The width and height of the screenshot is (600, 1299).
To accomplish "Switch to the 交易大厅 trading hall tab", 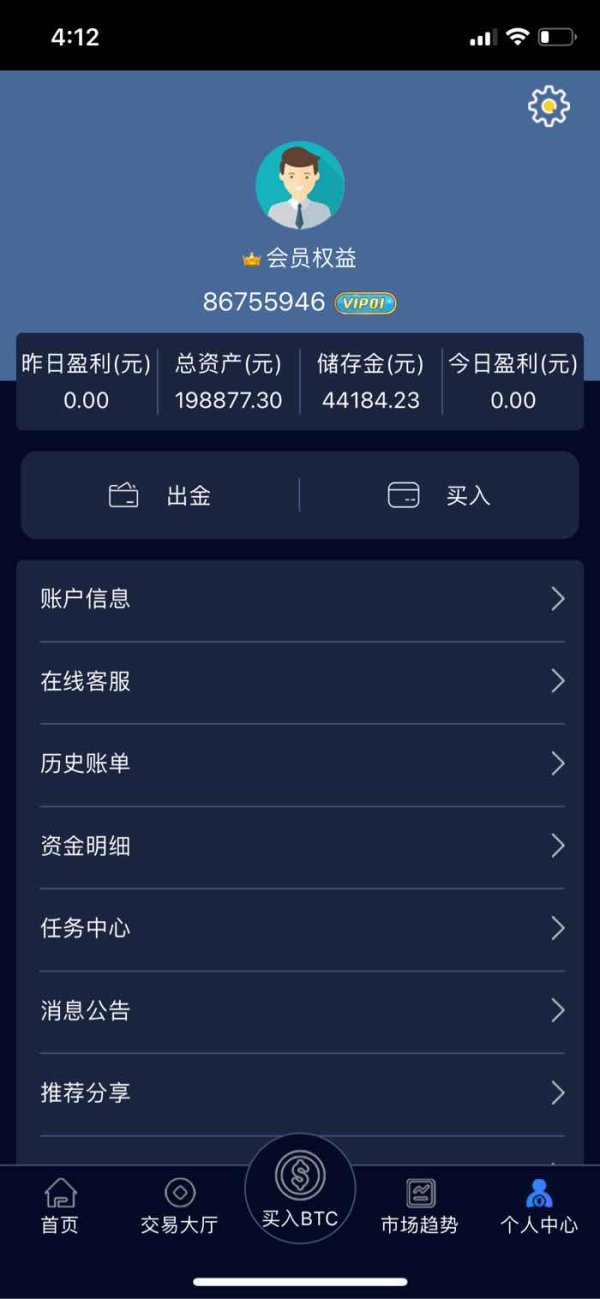I will 179,1207.
